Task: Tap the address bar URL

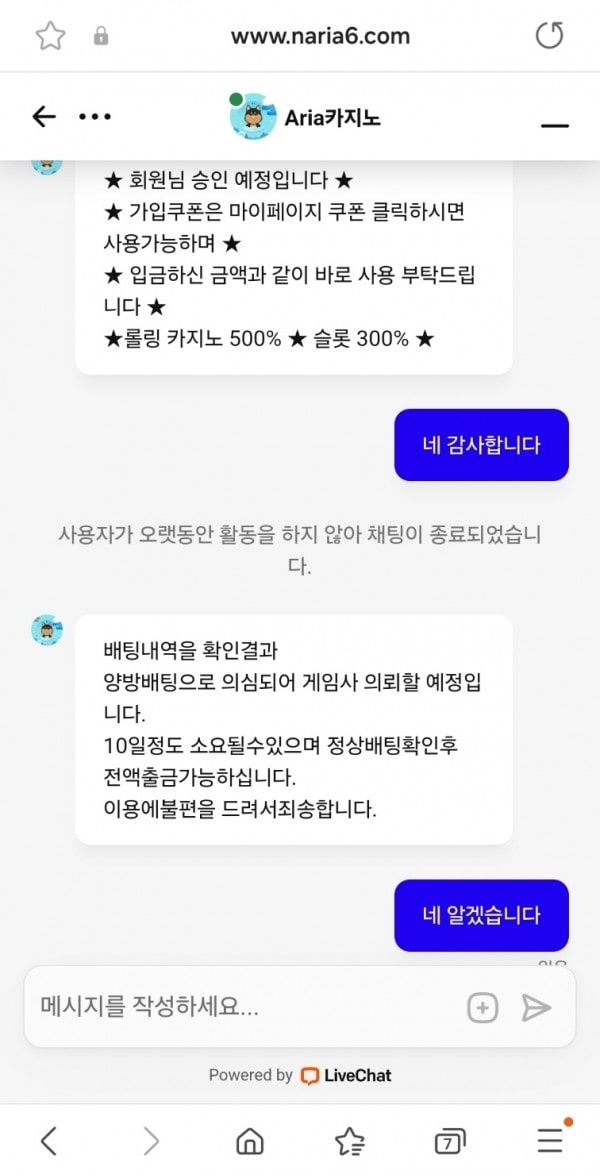Action: 320,36
